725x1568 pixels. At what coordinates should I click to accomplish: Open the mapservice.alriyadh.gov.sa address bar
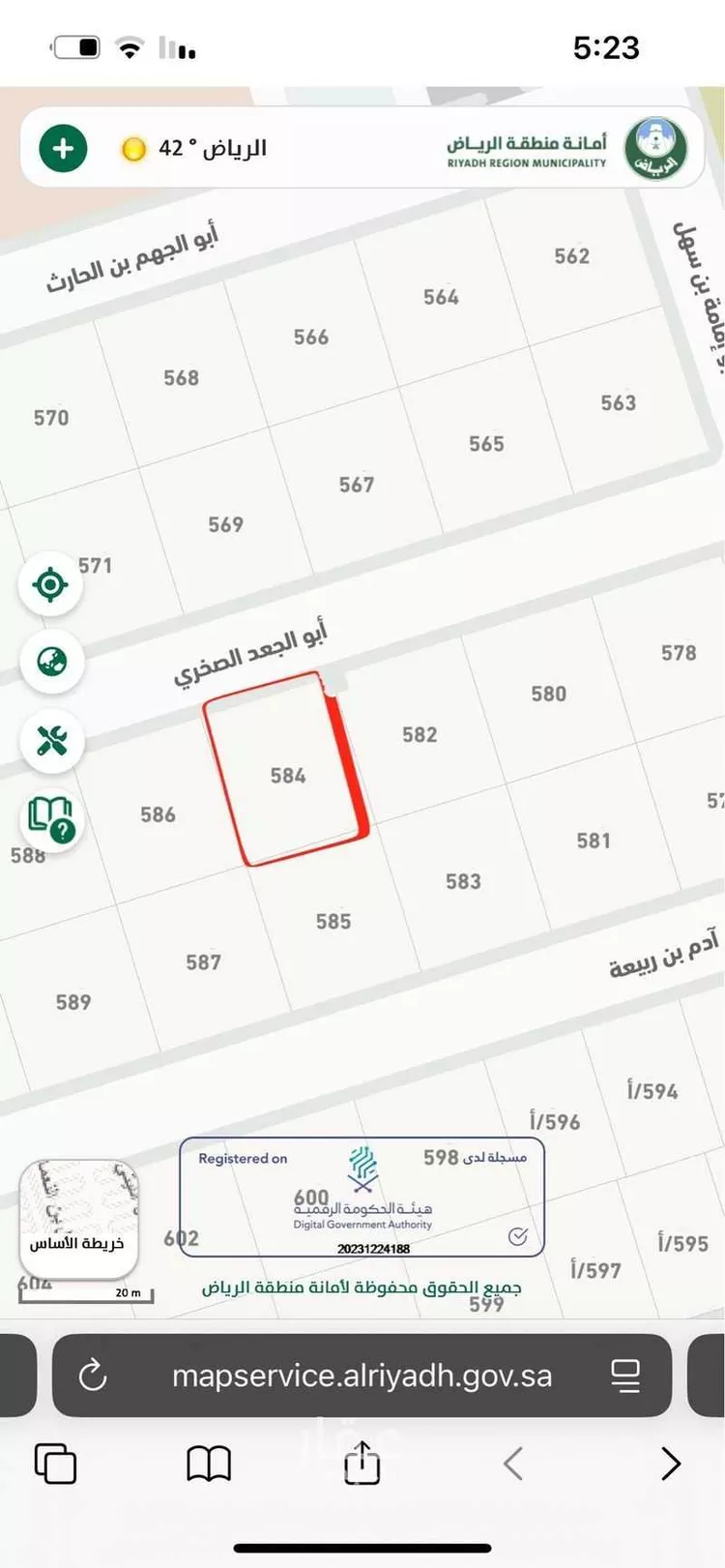[x=362, y=1375]
